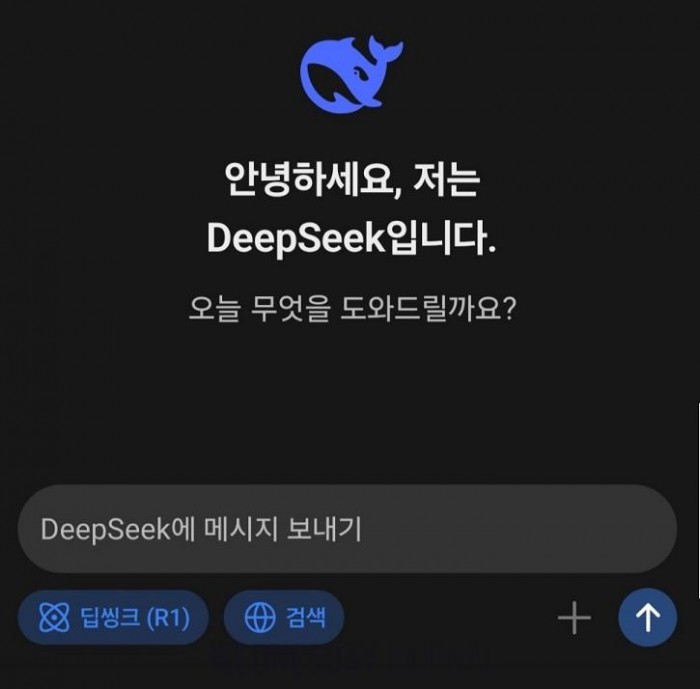Send the message with the arrow button
The height and width of the screenshot is (689, 700).
coord(647,618)
